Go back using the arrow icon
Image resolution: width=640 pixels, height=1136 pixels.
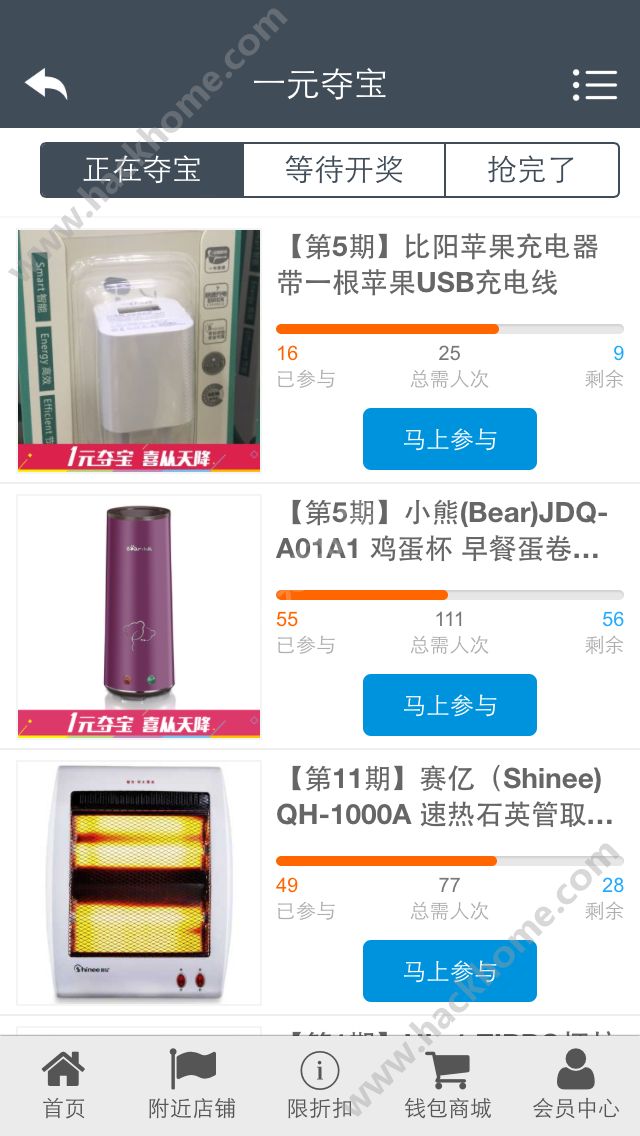[46, 84]
